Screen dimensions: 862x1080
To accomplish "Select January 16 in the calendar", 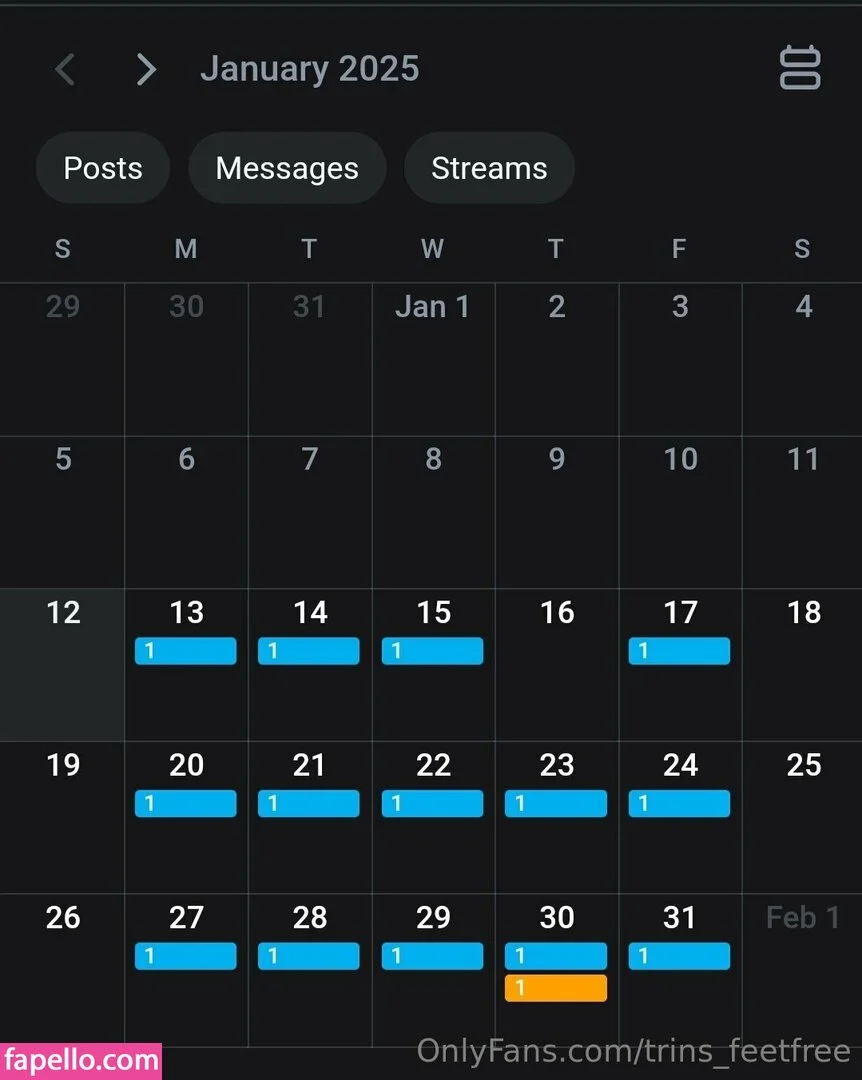I will tap(557, 664).
